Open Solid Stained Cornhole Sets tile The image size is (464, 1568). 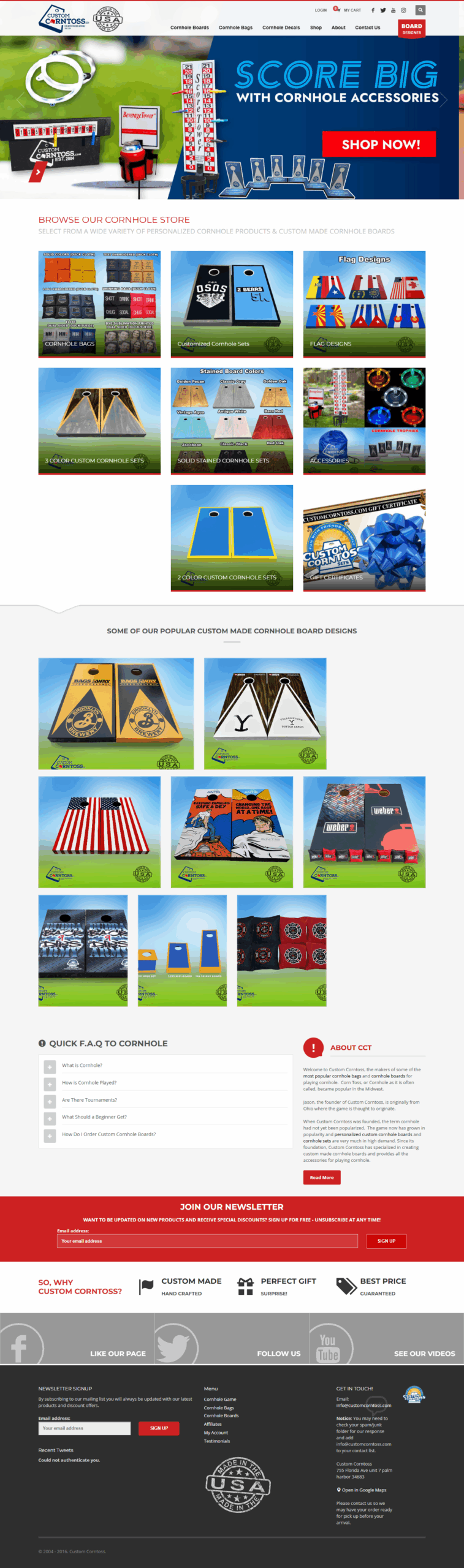tap(232, 421)
